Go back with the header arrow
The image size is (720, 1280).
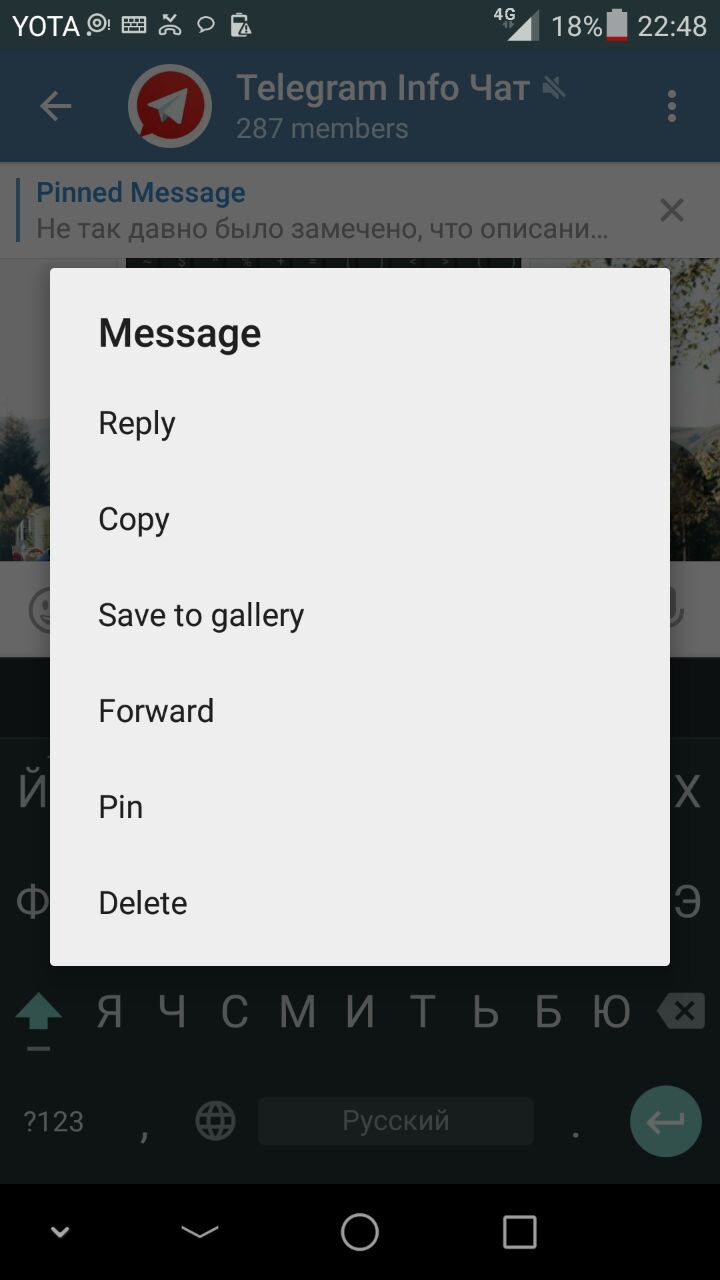(56, 106)
